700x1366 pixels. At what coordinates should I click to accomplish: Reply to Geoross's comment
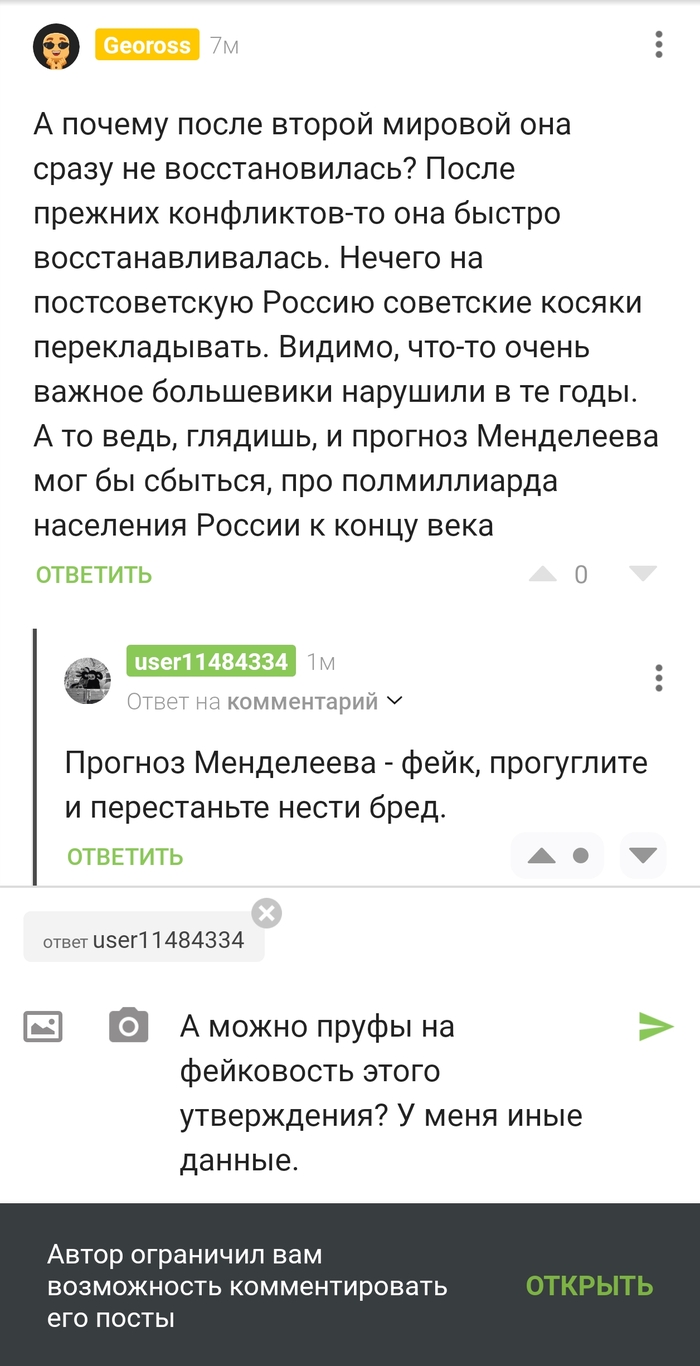[94, 575]
